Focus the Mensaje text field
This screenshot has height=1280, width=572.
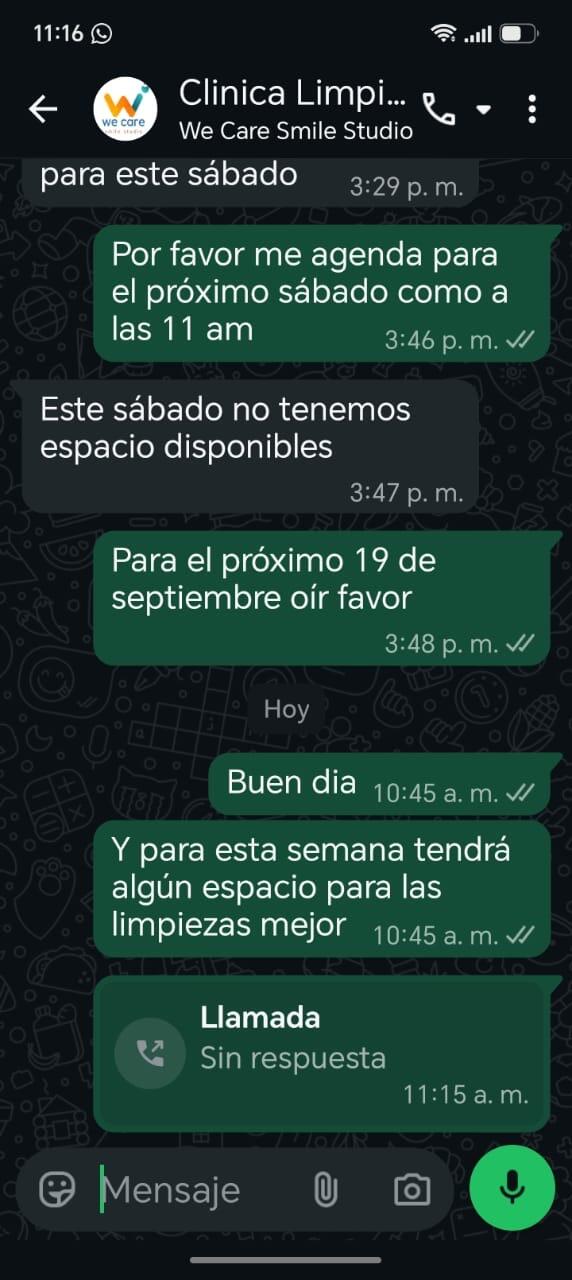coord(197,1190)
